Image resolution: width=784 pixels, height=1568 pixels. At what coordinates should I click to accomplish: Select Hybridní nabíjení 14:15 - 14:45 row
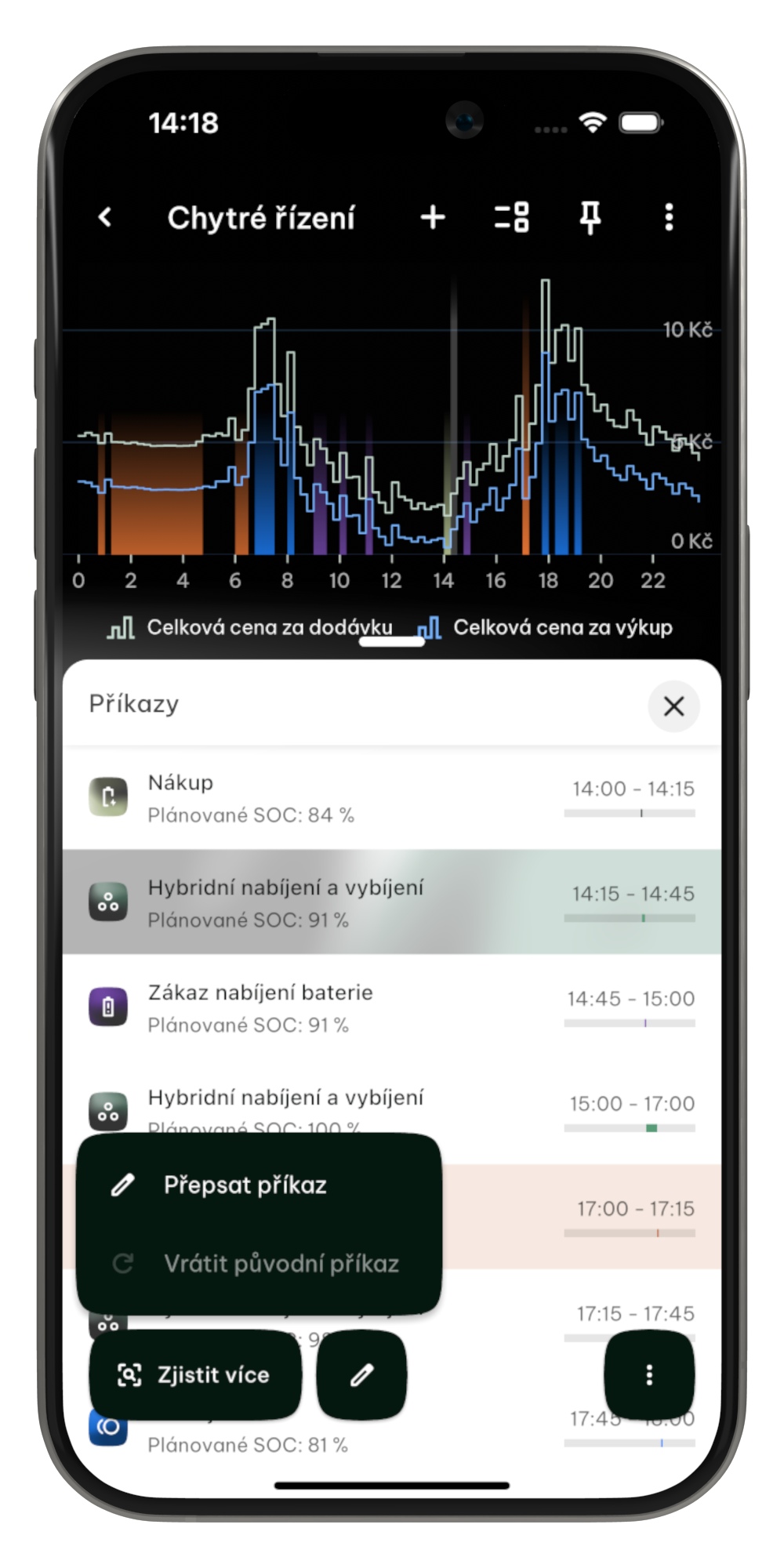[392, 902]
